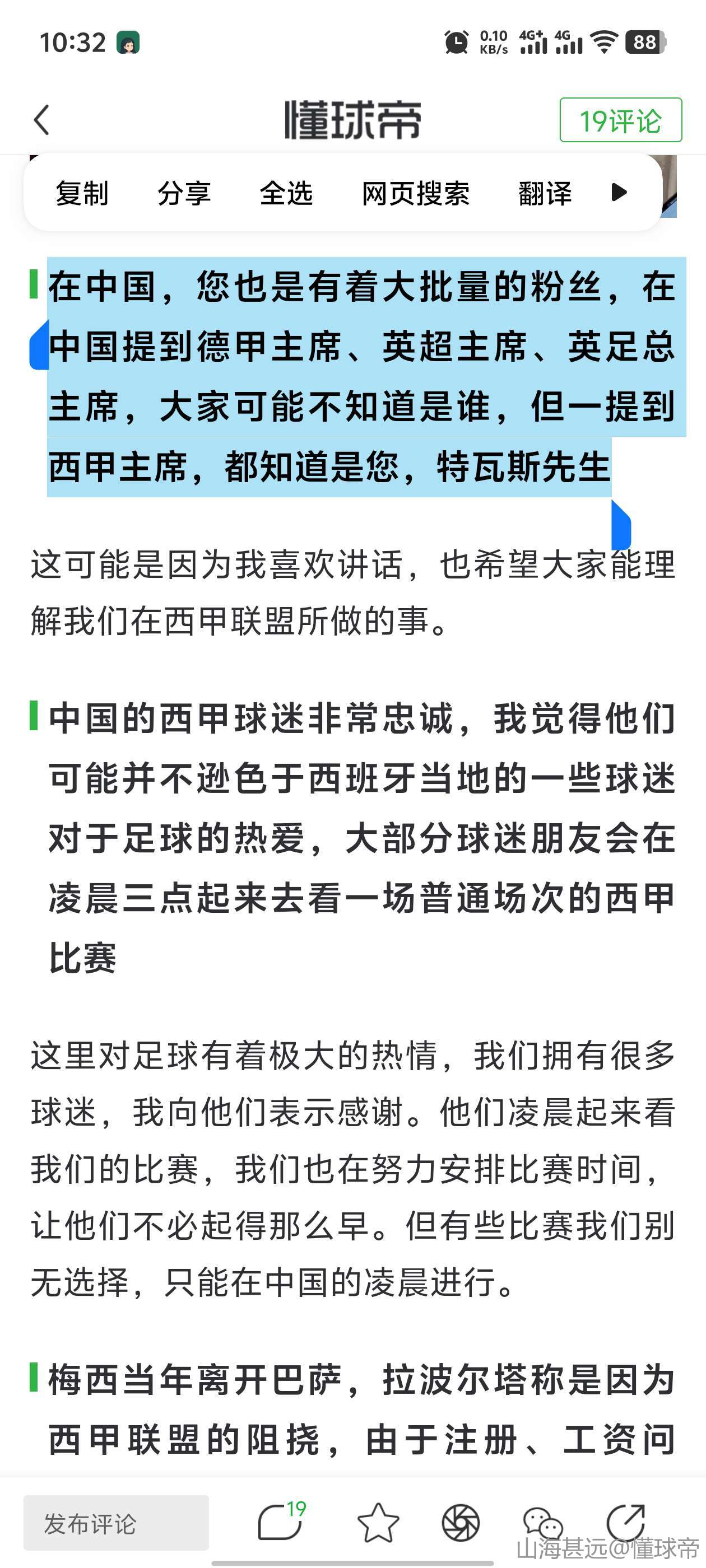Choose 分享 in the selection menu
The image size is (706, 1568).
coord(184,193)
